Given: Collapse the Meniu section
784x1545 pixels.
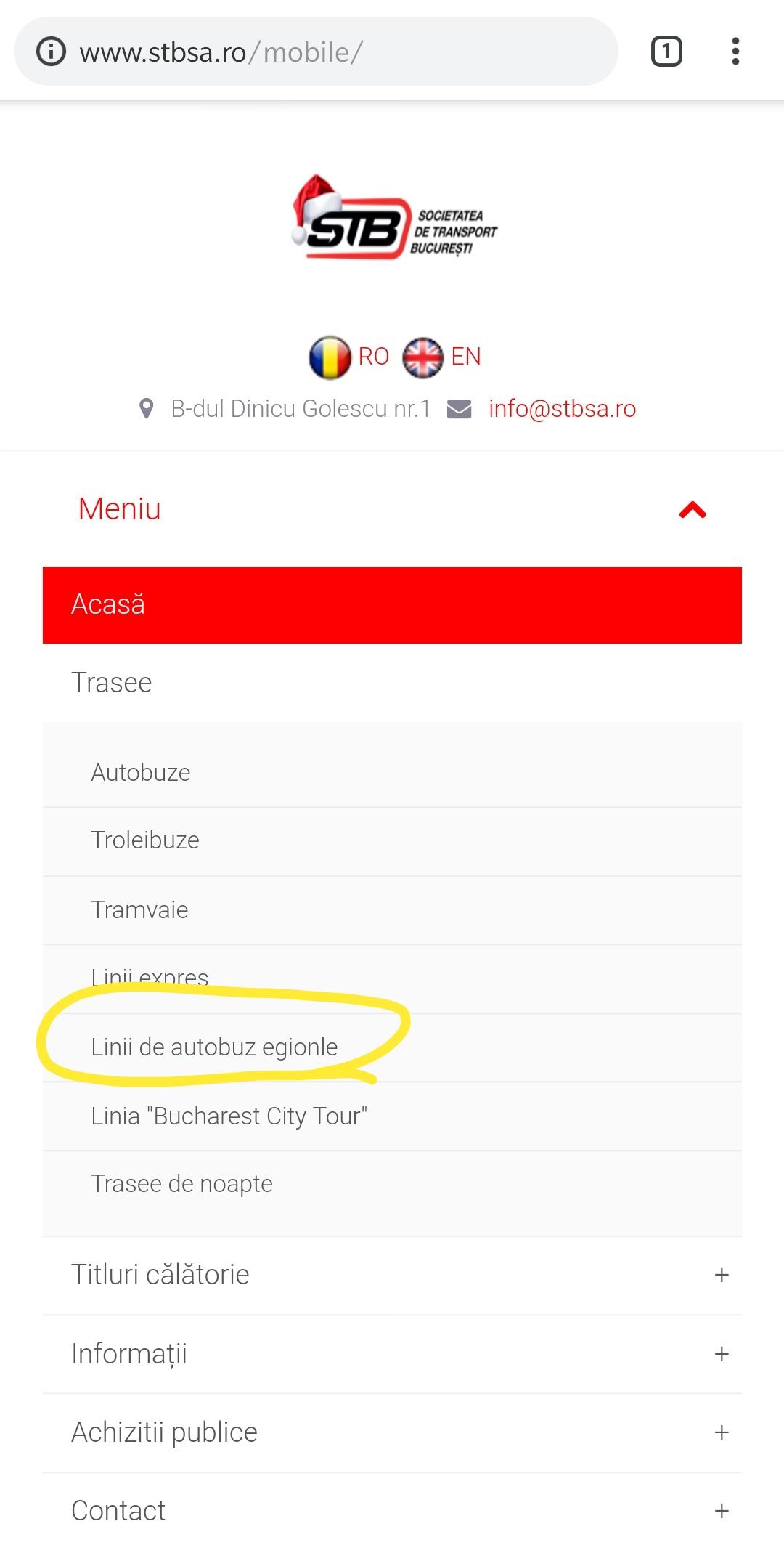Looking at the screenshot, I should [x=692, y=510].
